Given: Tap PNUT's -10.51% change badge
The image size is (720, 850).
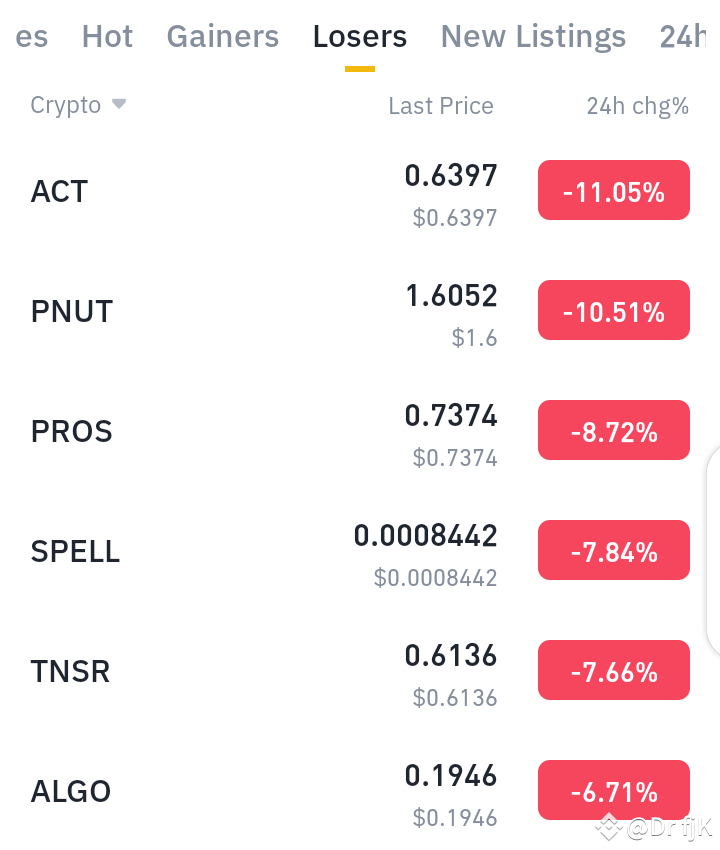Looking at the screenshot, I should 613,310.
